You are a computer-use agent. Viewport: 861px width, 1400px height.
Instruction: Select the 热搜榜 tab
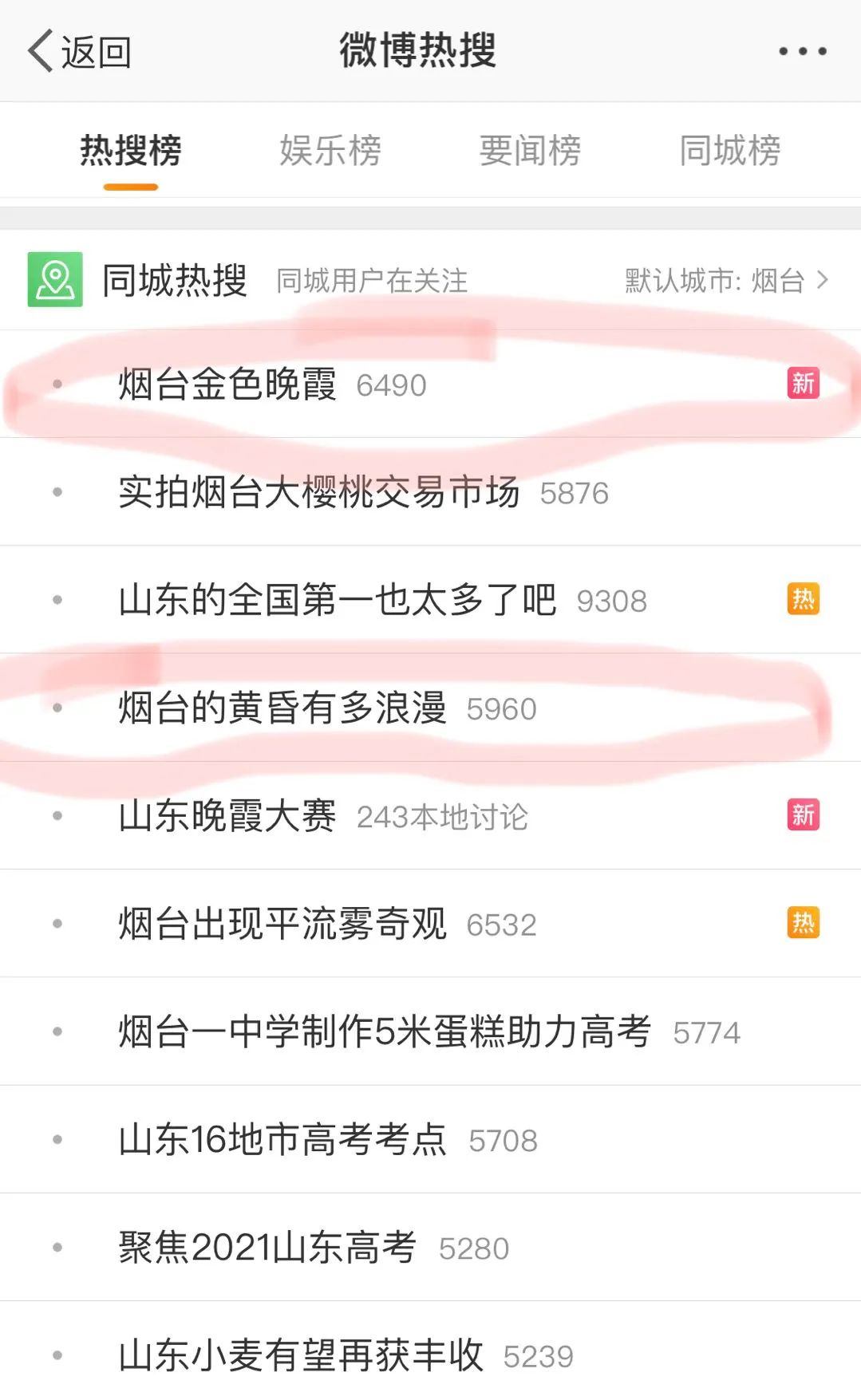(131, 151)
